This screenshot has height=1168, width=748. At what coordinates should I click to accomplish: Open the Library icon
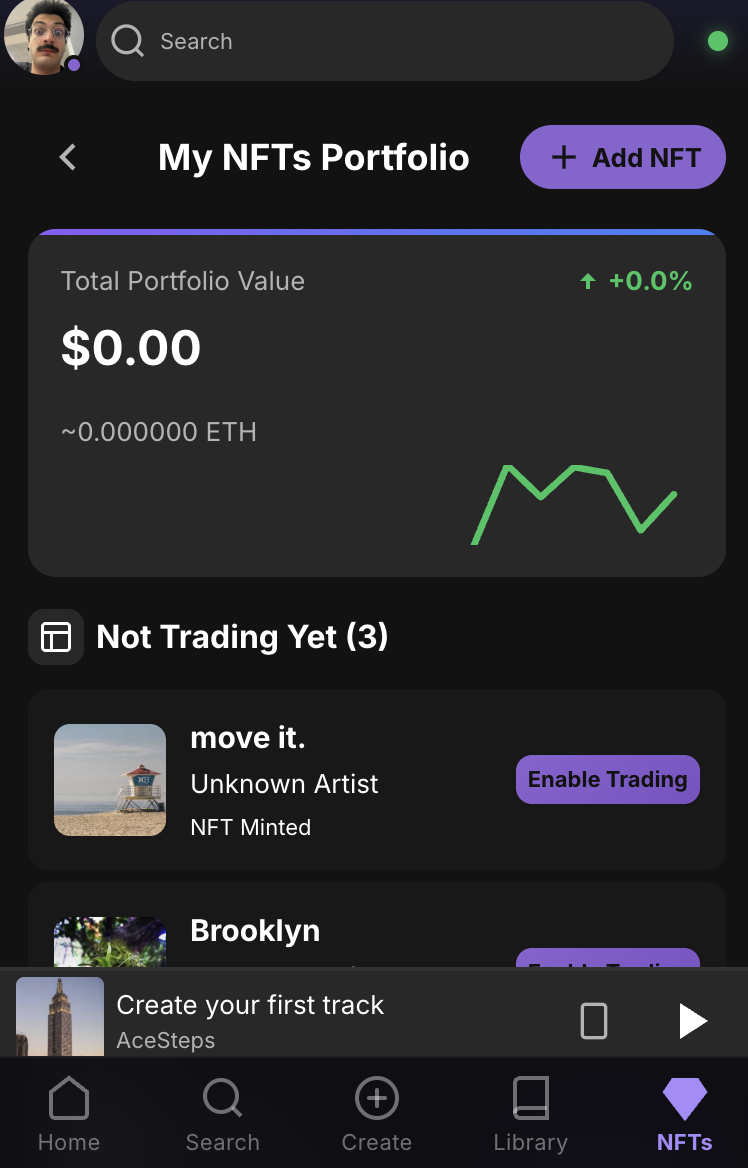coord(530,1098)
